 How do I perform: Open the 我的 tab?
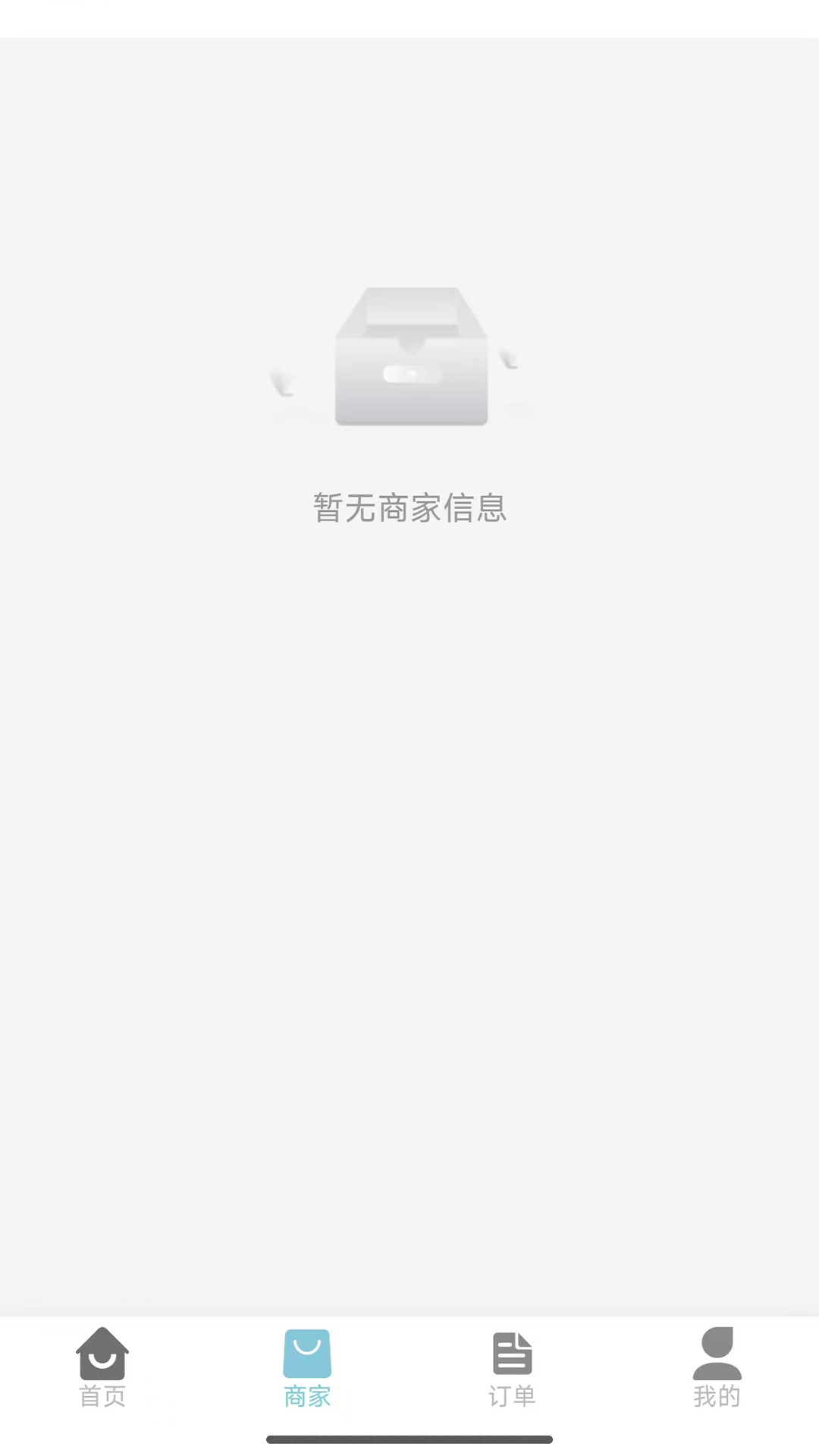pos(715,1373)
